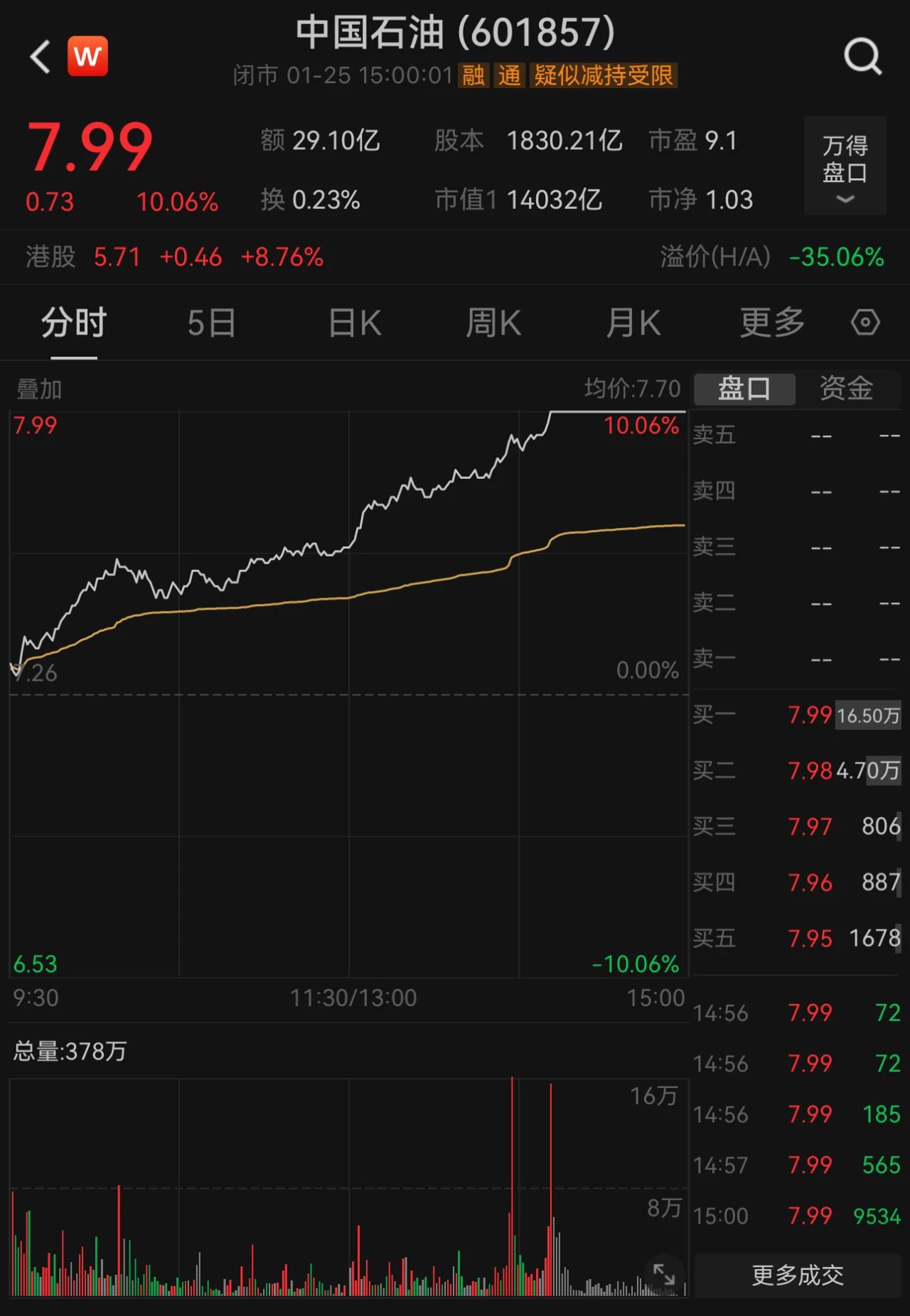Tap the orange W icon
910x1316 pixels.
[87, 56]
